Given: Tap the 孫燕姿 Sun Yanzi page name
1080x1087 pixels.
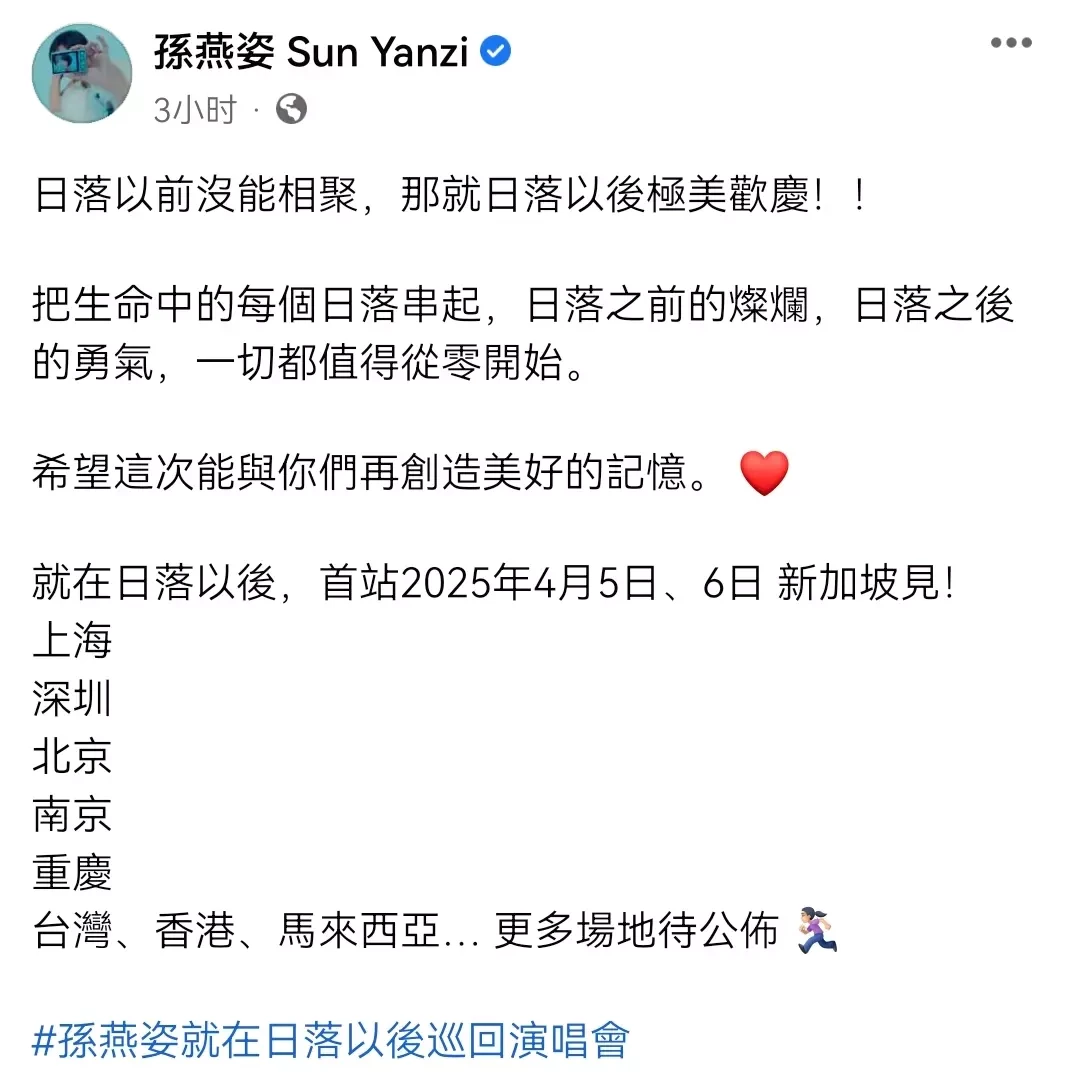Looking at the screenshot, I should coord(311,53).
